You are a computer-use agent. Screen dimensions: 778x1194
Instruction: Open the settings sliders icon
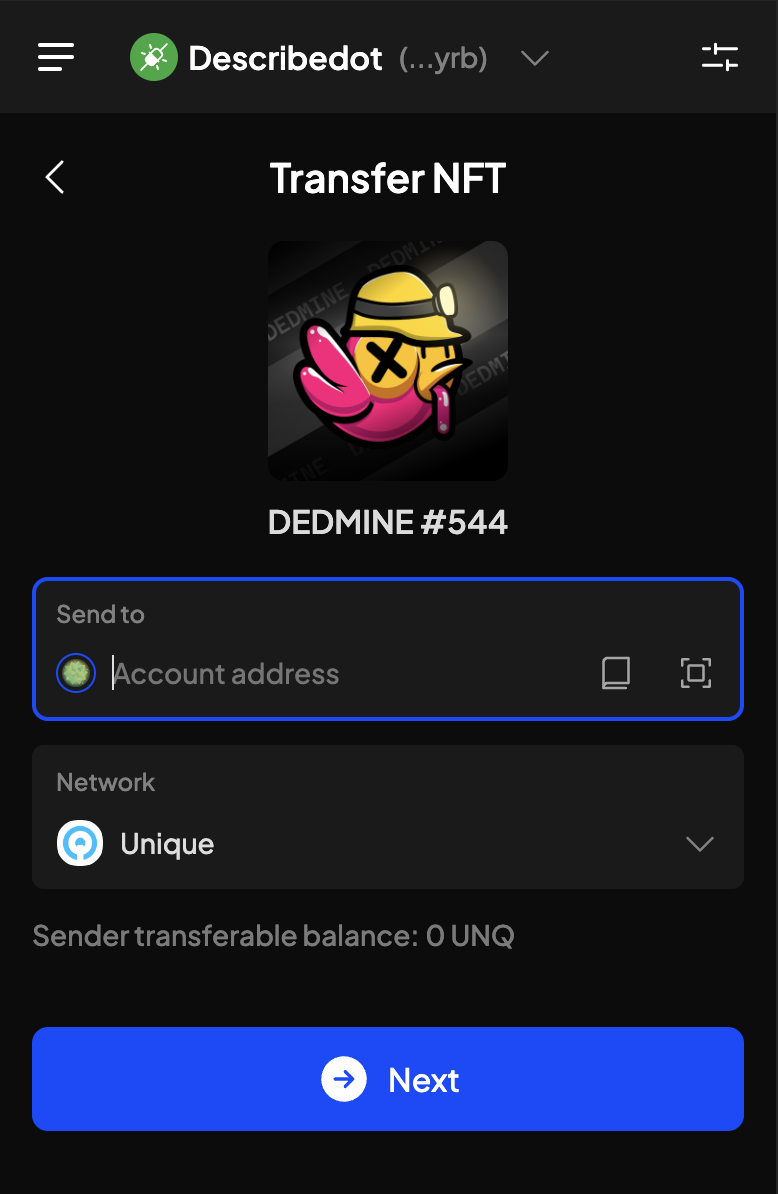click(x=719, y=58)
